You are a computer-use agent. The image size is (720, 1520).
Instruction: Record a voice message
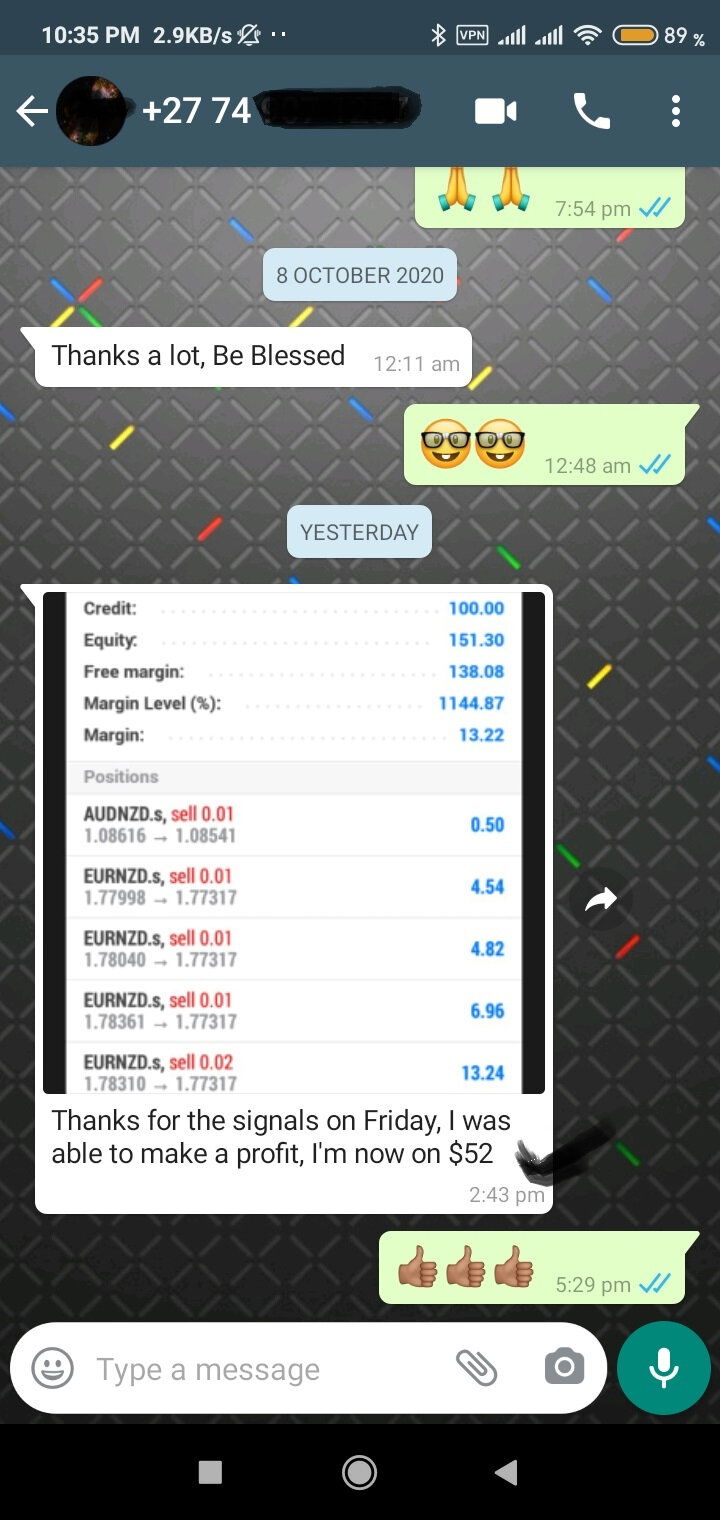click(x=663, y=1368)
